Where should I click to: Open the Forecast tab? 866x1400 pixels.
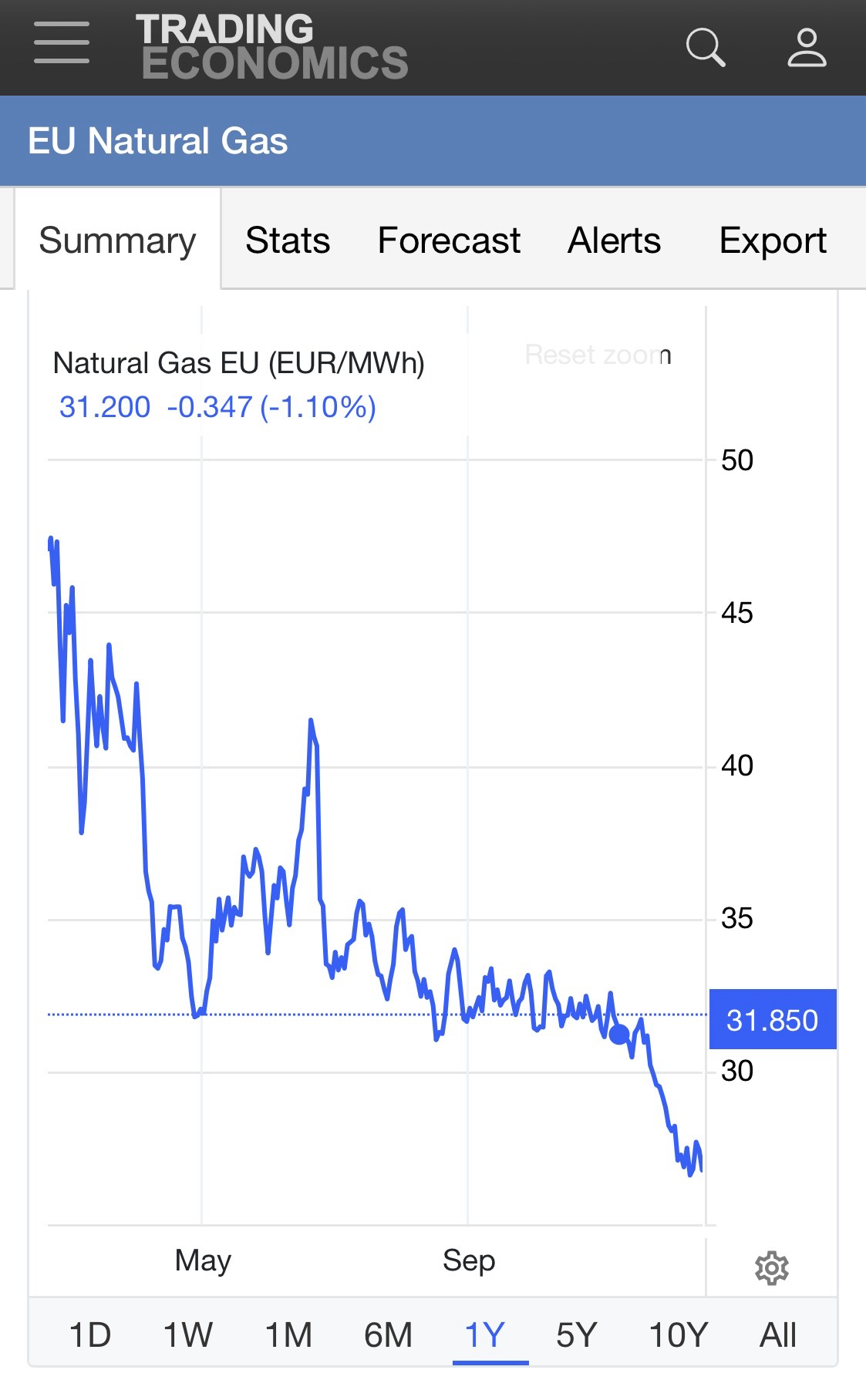coord(449,241)
